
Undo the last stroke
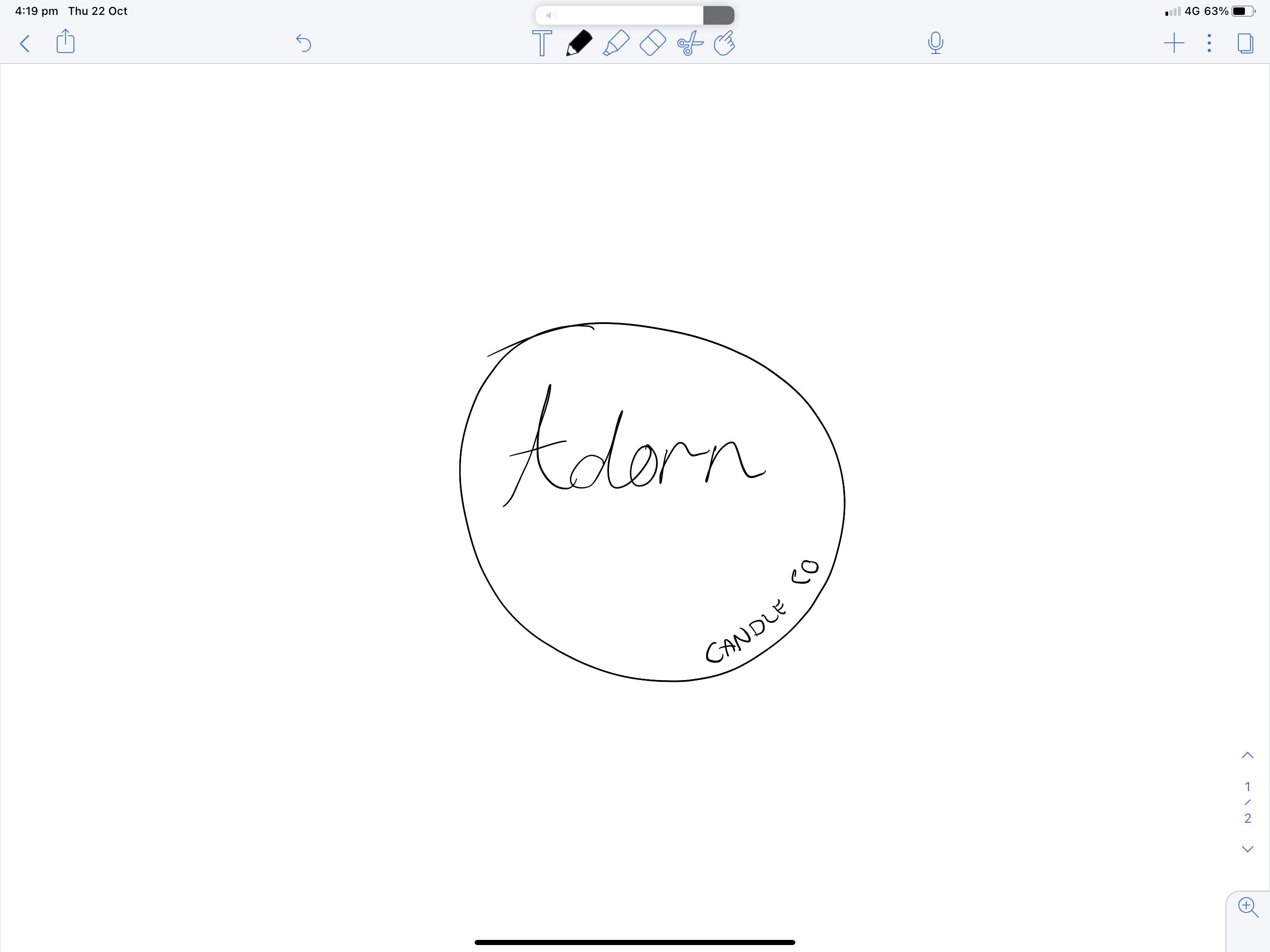pos(303,43)
